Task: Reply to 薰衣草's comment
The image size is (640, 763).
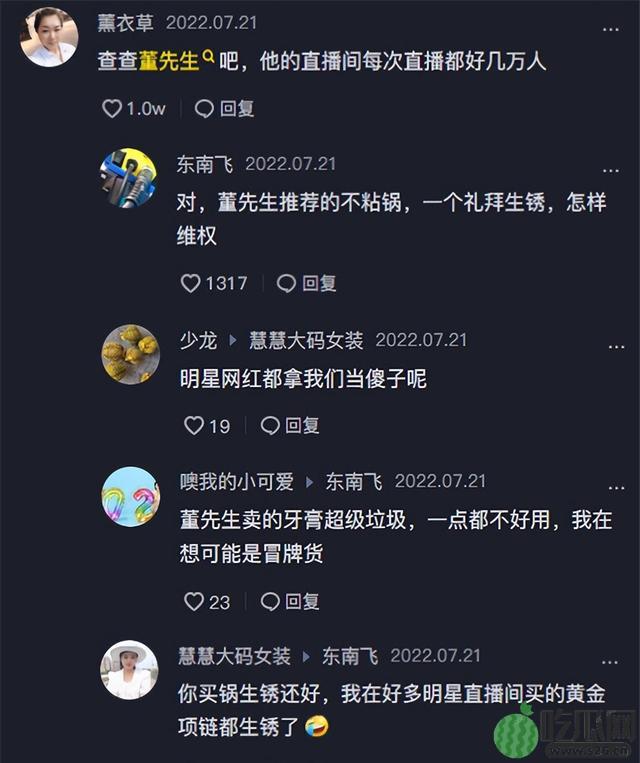Action: pos(225,109)
